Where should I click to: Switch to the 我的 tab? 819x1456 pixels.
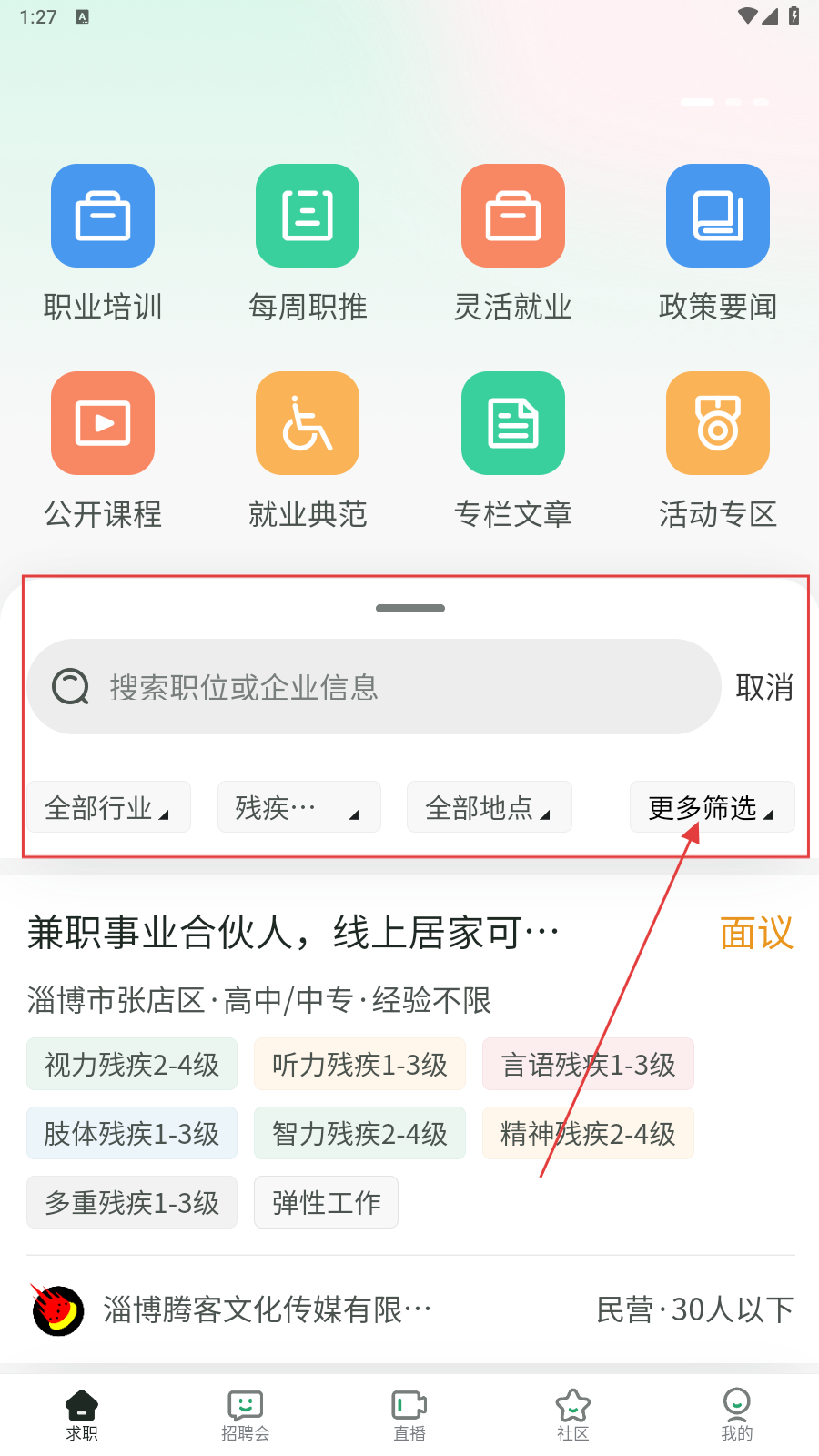click(736, 1415)
